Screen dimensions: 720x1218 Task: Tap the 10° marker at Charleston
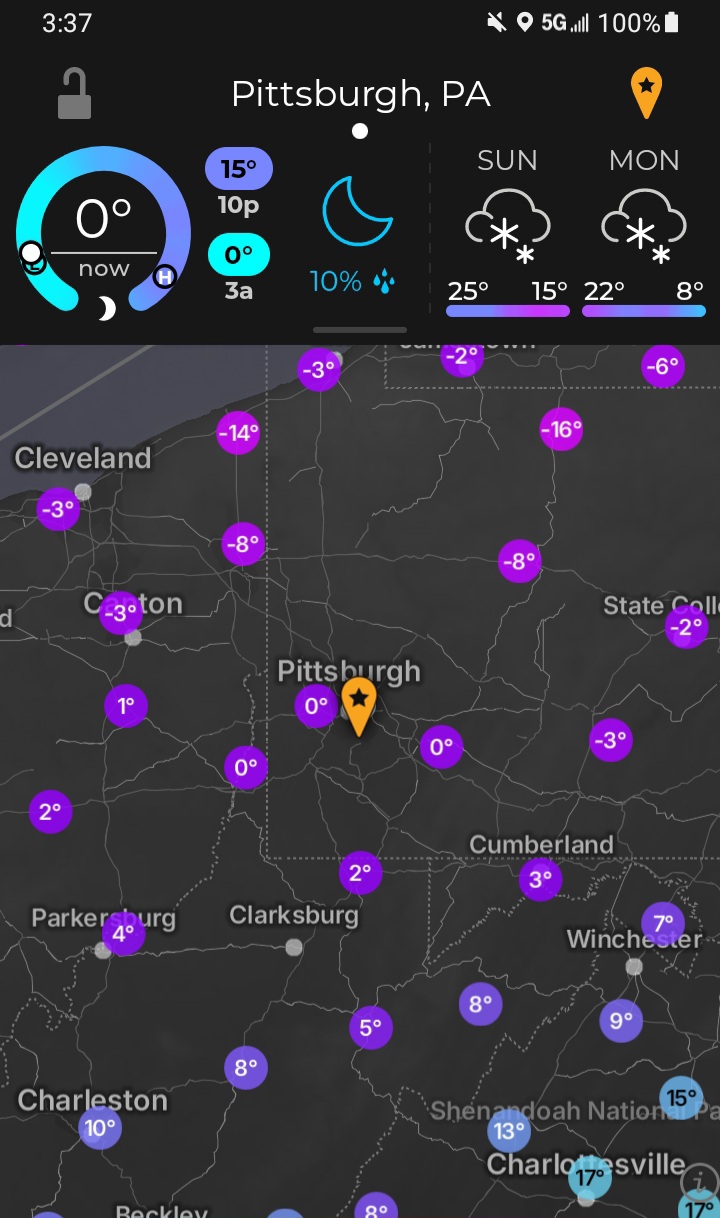(x=100, y=1129)
